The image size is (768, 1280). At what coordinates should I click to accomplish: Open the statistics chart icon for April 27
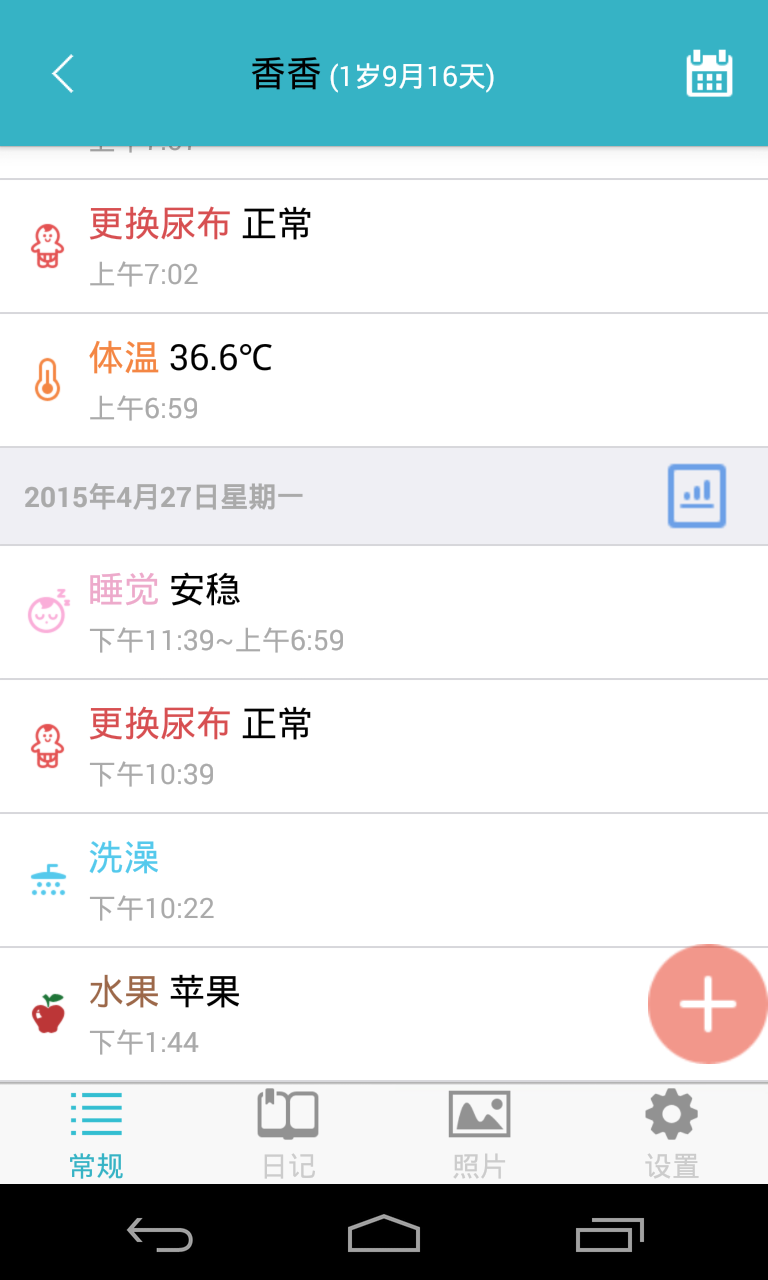[696, 496]
